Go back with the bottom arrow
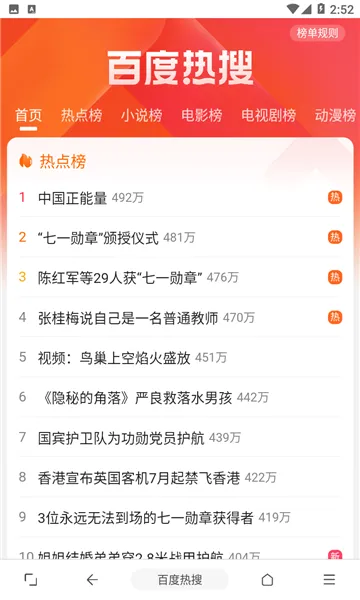Screen dimensions: 360x600 [92, 580]
